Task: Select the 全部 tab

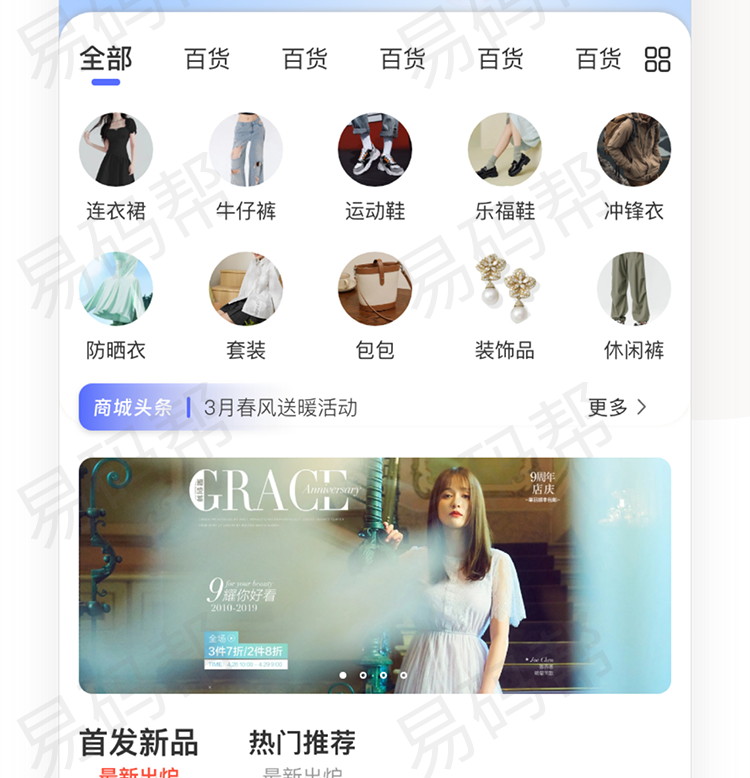Action: (x=105, y=59)
